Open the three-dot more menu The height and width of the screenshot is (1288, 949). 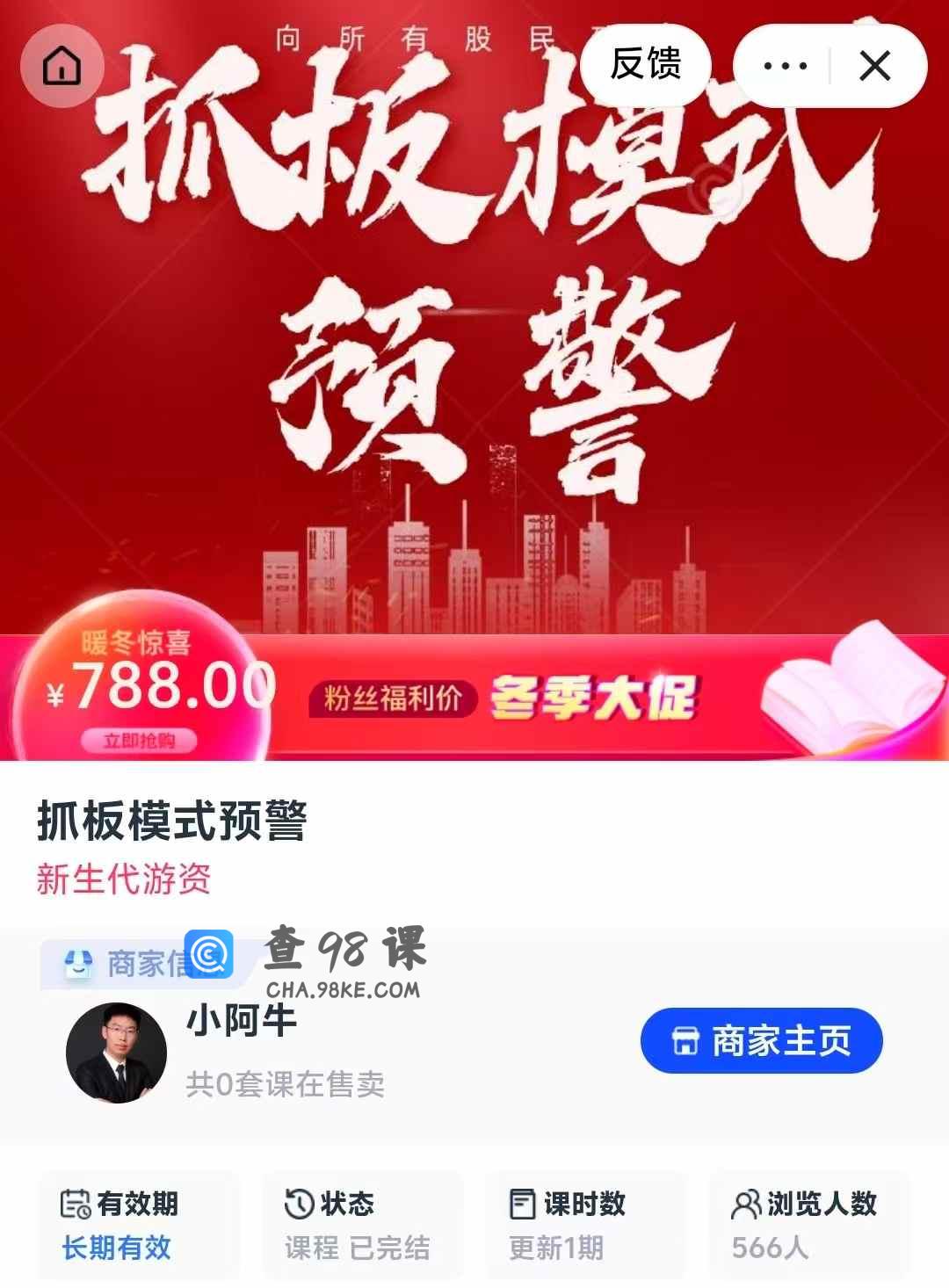[x=785, y=66]
